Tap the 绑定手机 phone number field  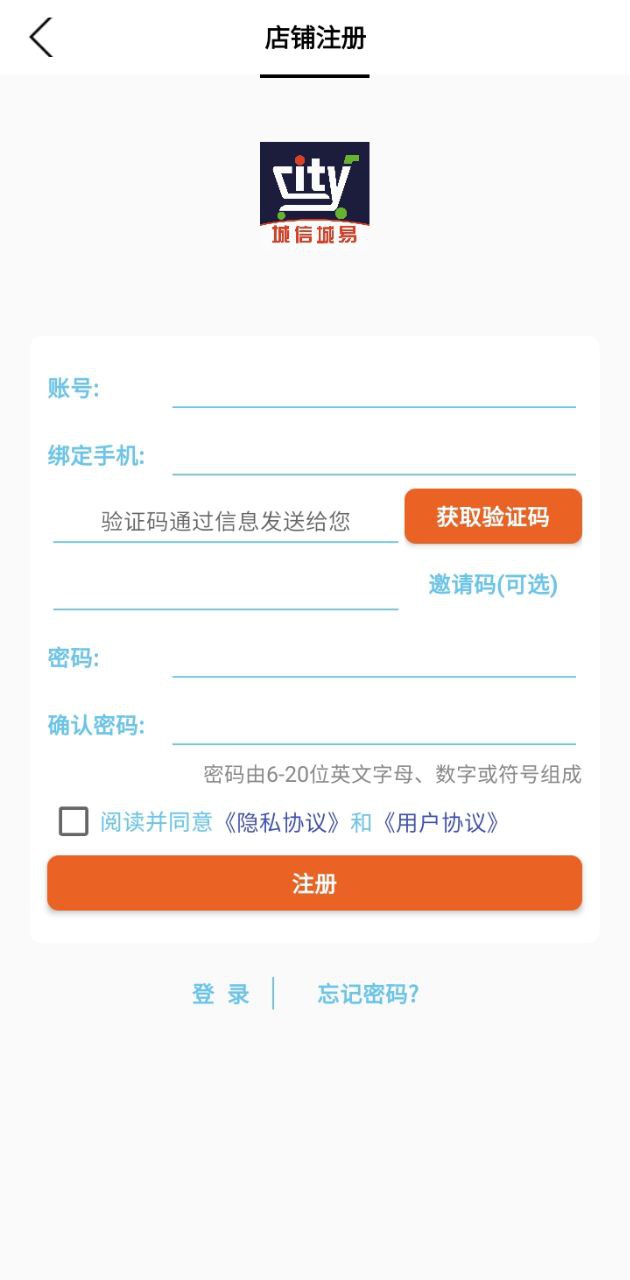point(374,456)
